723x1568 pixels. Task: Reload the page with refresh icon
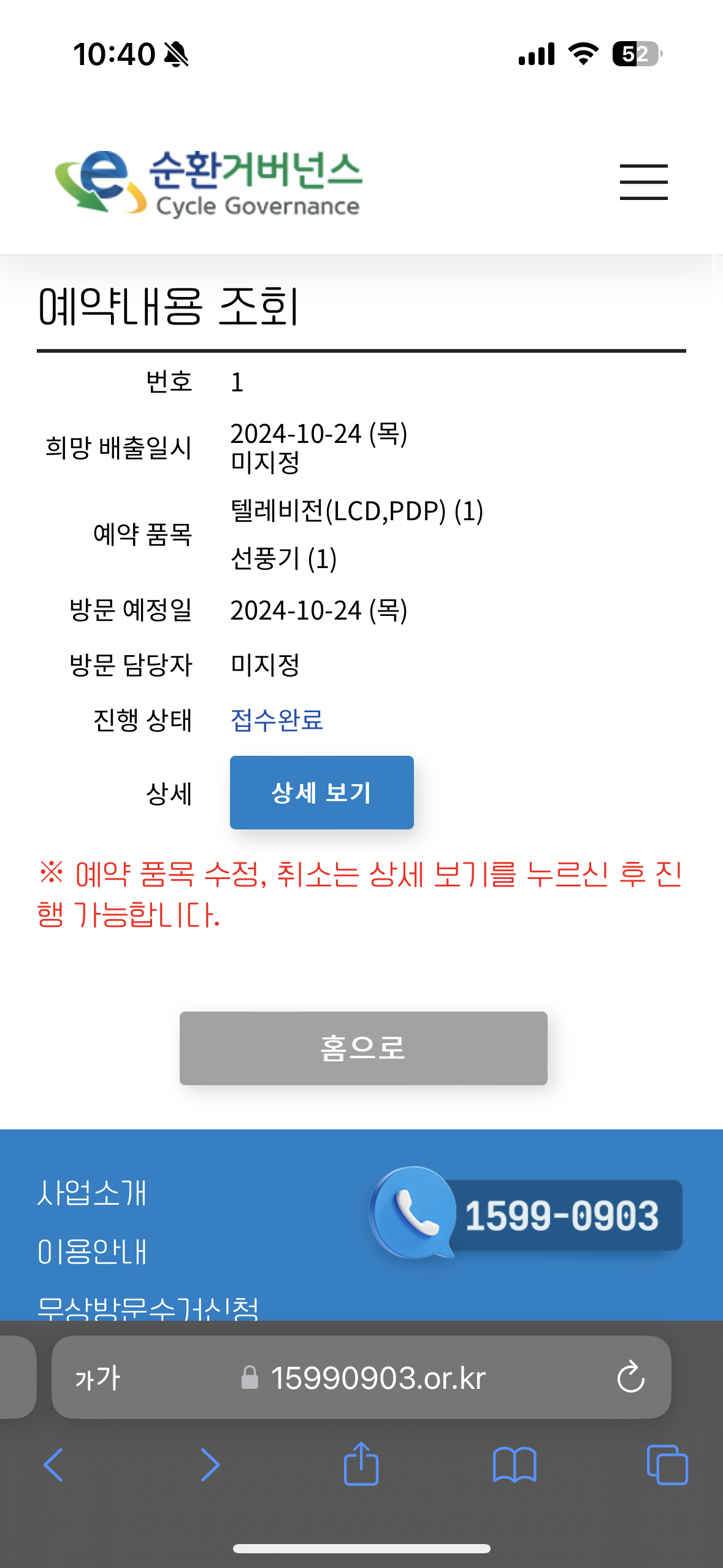click(630, 1378)
